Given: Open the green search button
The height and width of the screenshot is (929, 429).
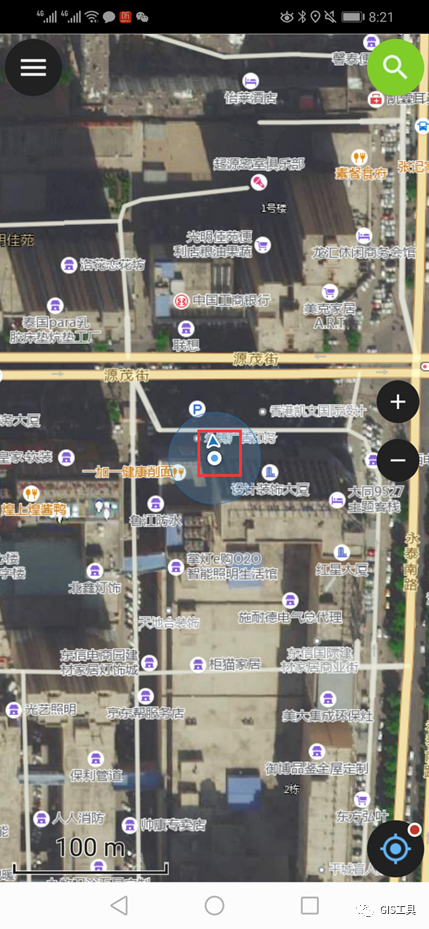Looking at the screenshot, I should 395,68.
